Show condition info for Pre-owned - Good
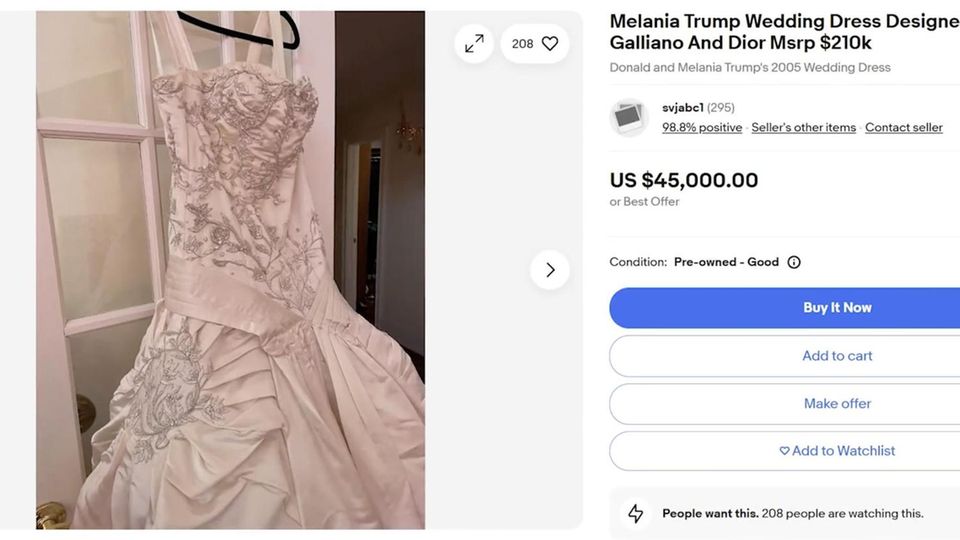Viewport: 960px width, 540px height. click(x=794, y=262)
